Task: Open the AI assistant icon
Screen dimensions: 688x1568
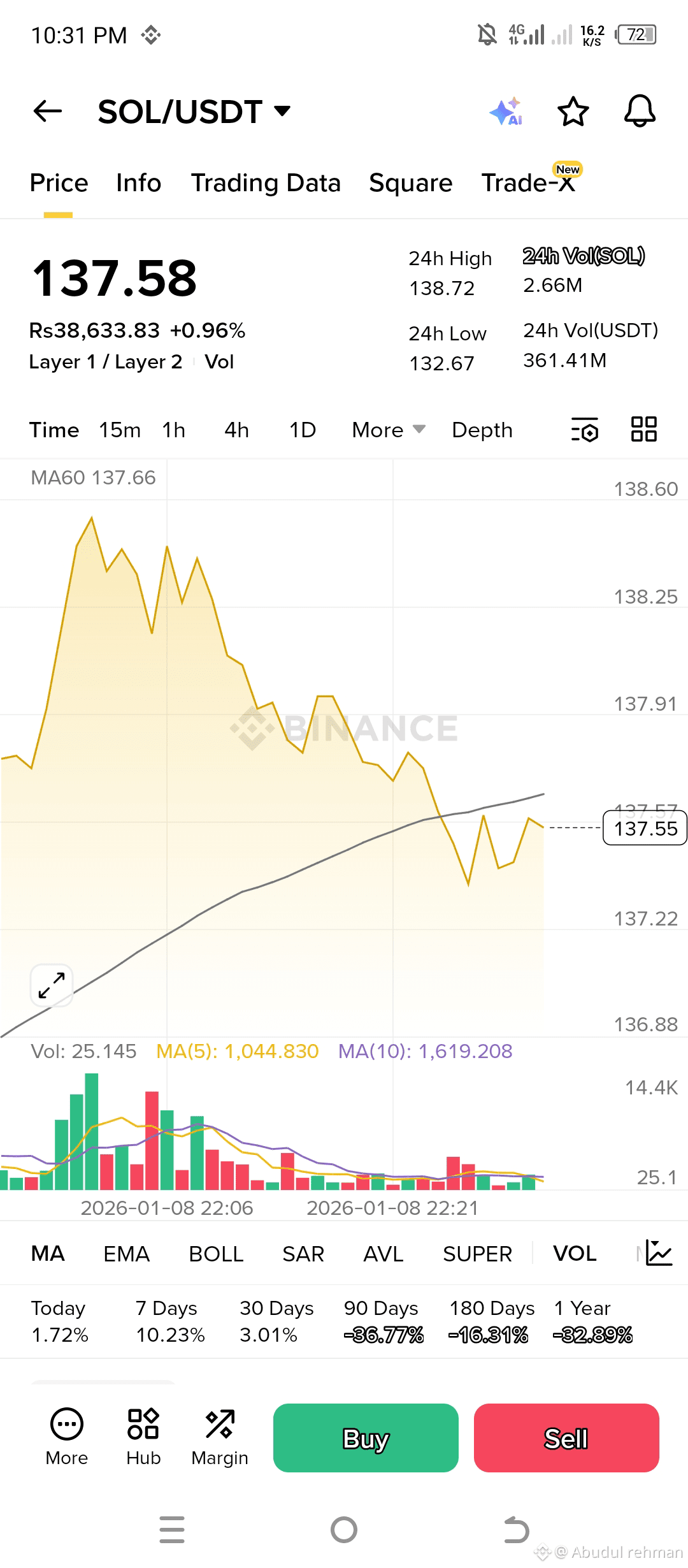Action: 506,112
